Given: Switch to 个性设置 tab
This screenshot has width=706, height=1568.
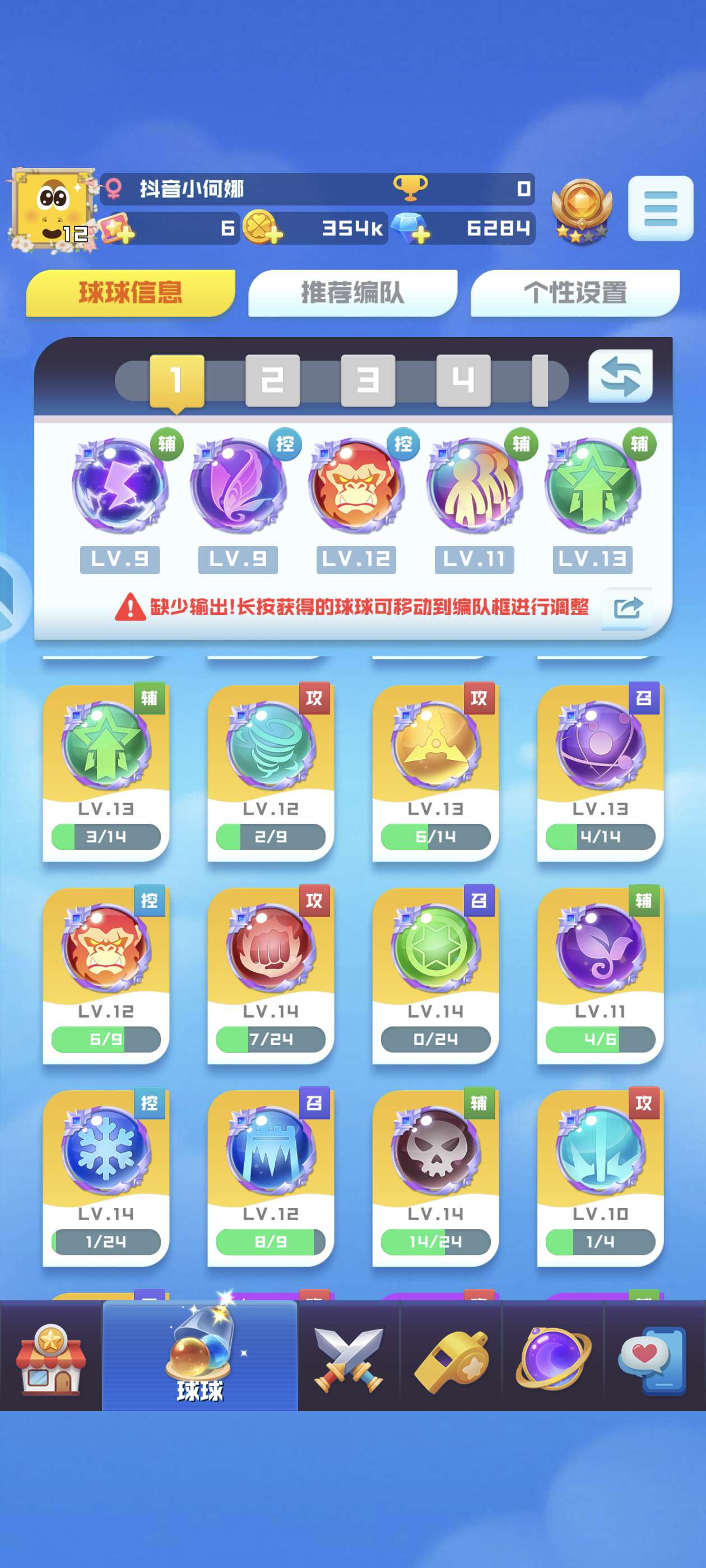Looking at the screenshot, I should 574,293.
